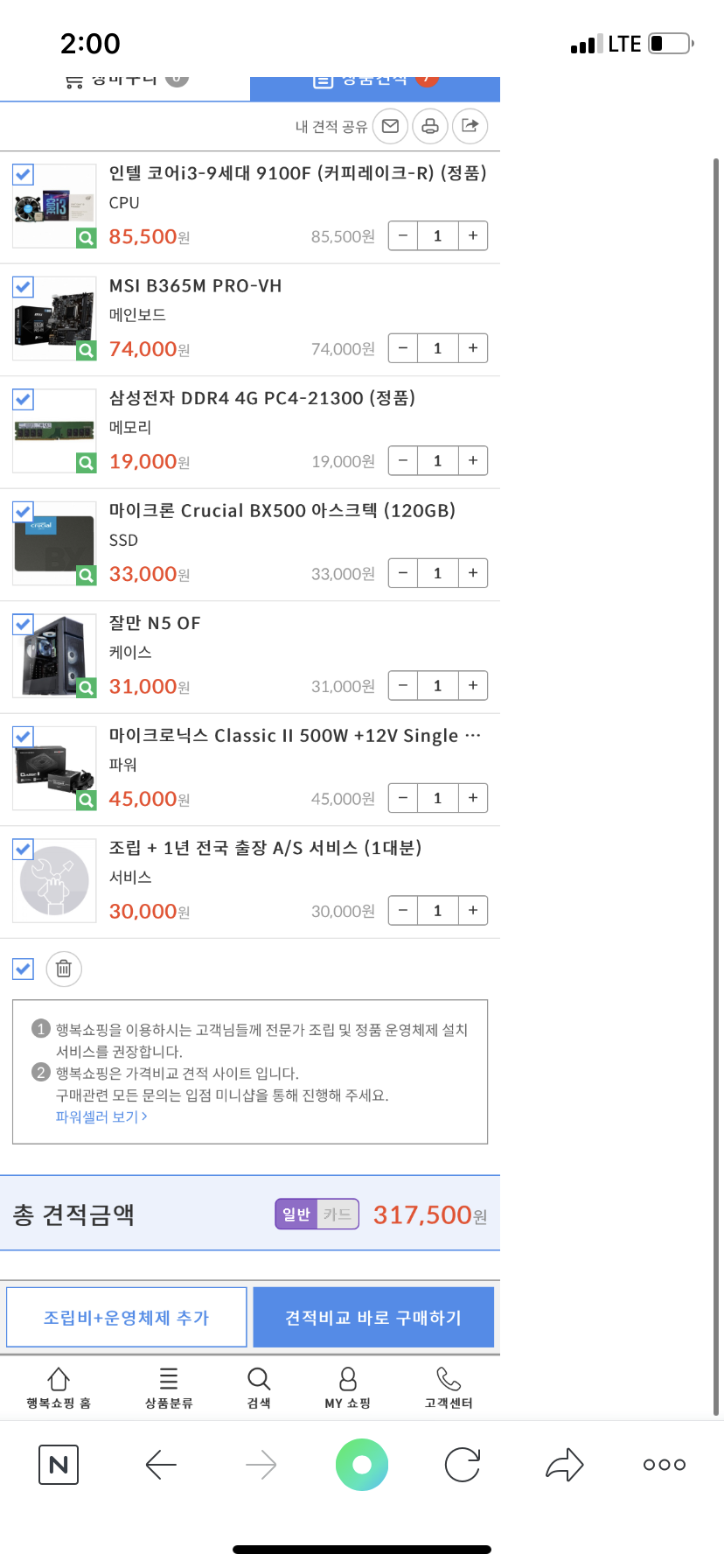This screenshot has width=724, height=1568.
Task: Print the estimate using the printer icon
Action: point(430,126)
